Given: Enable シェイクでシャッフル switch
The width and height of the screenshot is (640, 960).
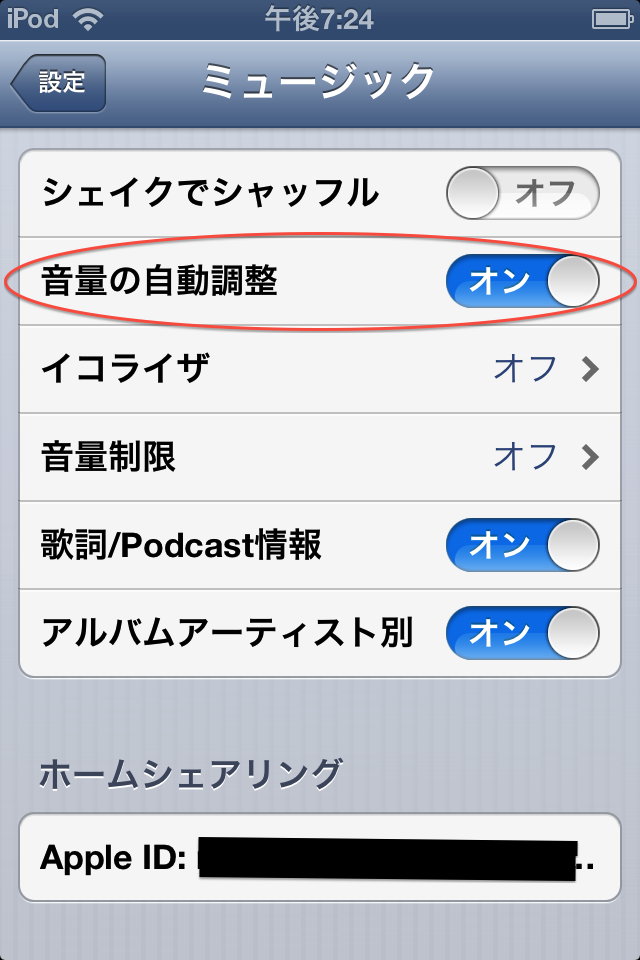Looking at the screenshot, I should point(522,193).
